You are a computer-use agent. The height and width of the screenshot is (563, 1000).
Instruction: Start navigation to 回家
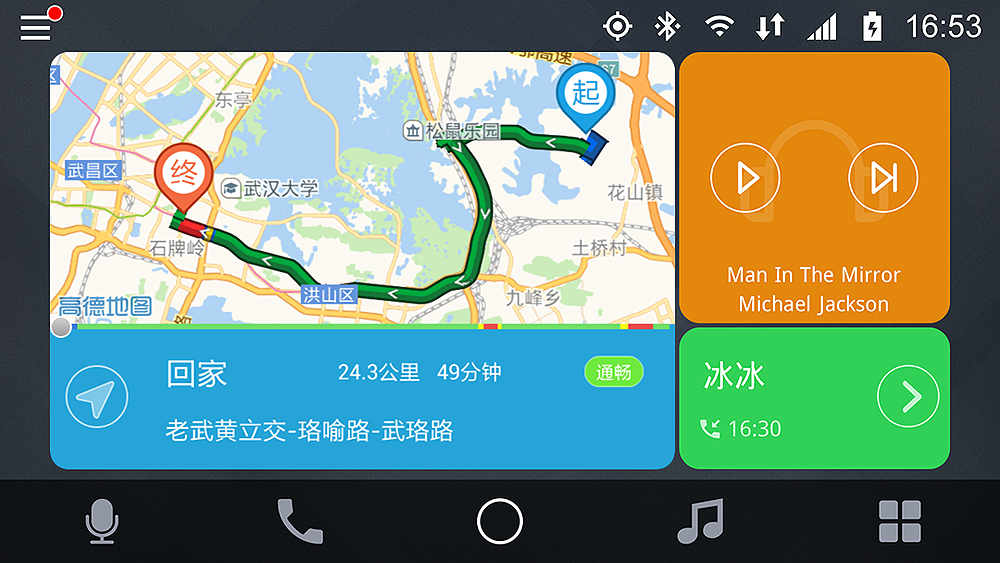(x=97, y=398)
